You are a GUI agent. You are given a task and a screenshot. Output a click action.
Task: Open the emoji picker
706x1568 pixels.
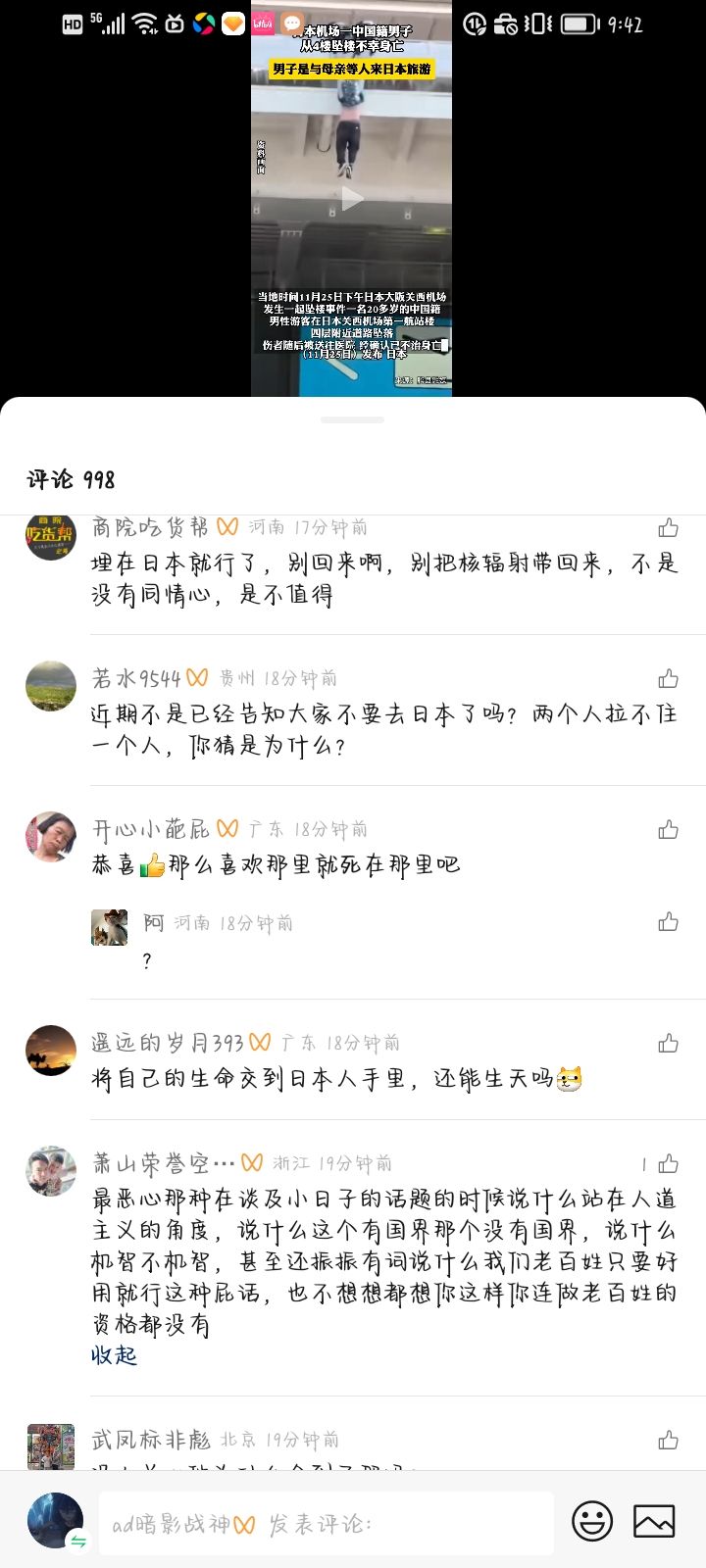[x=592, y=1522]
